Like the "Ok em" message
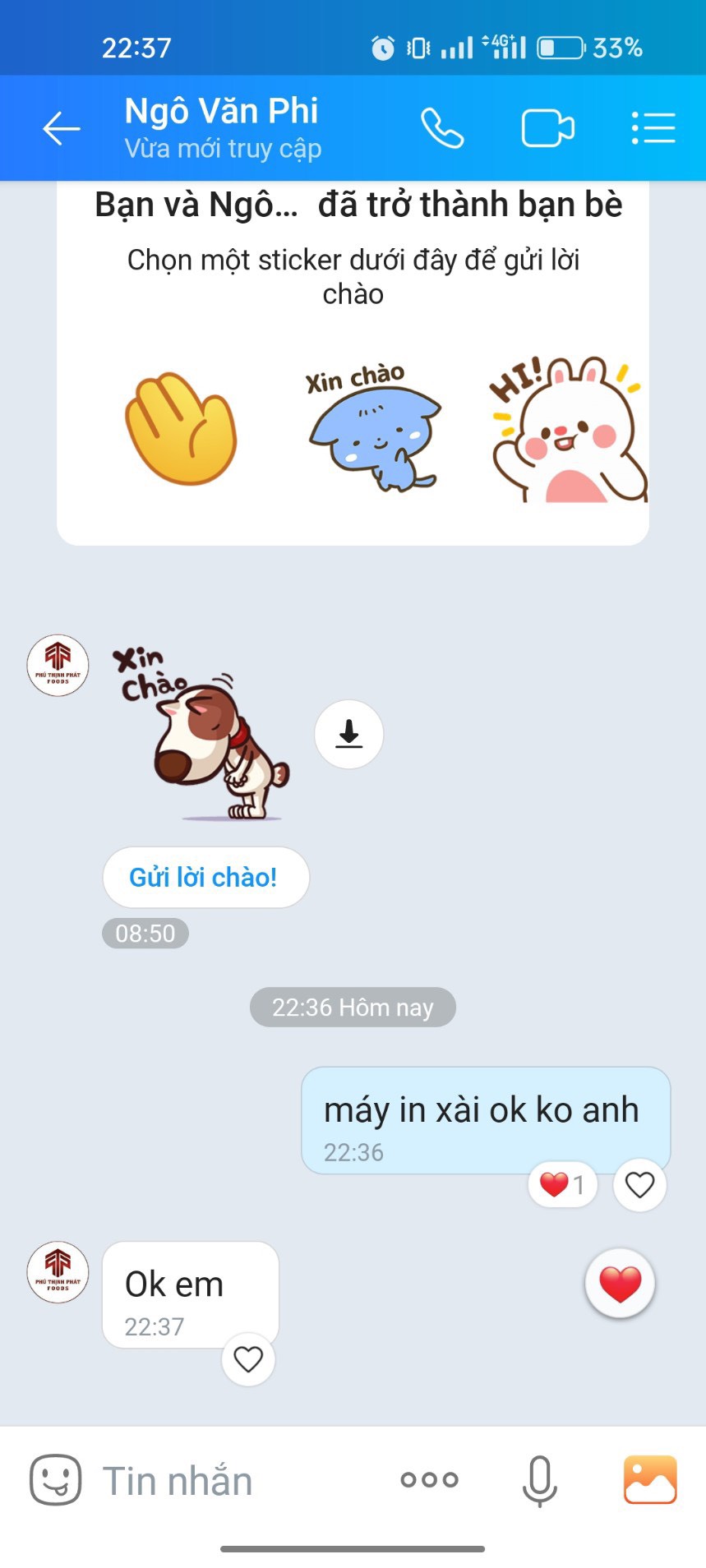This screenshot has width=706, height=1568. 248,1359
